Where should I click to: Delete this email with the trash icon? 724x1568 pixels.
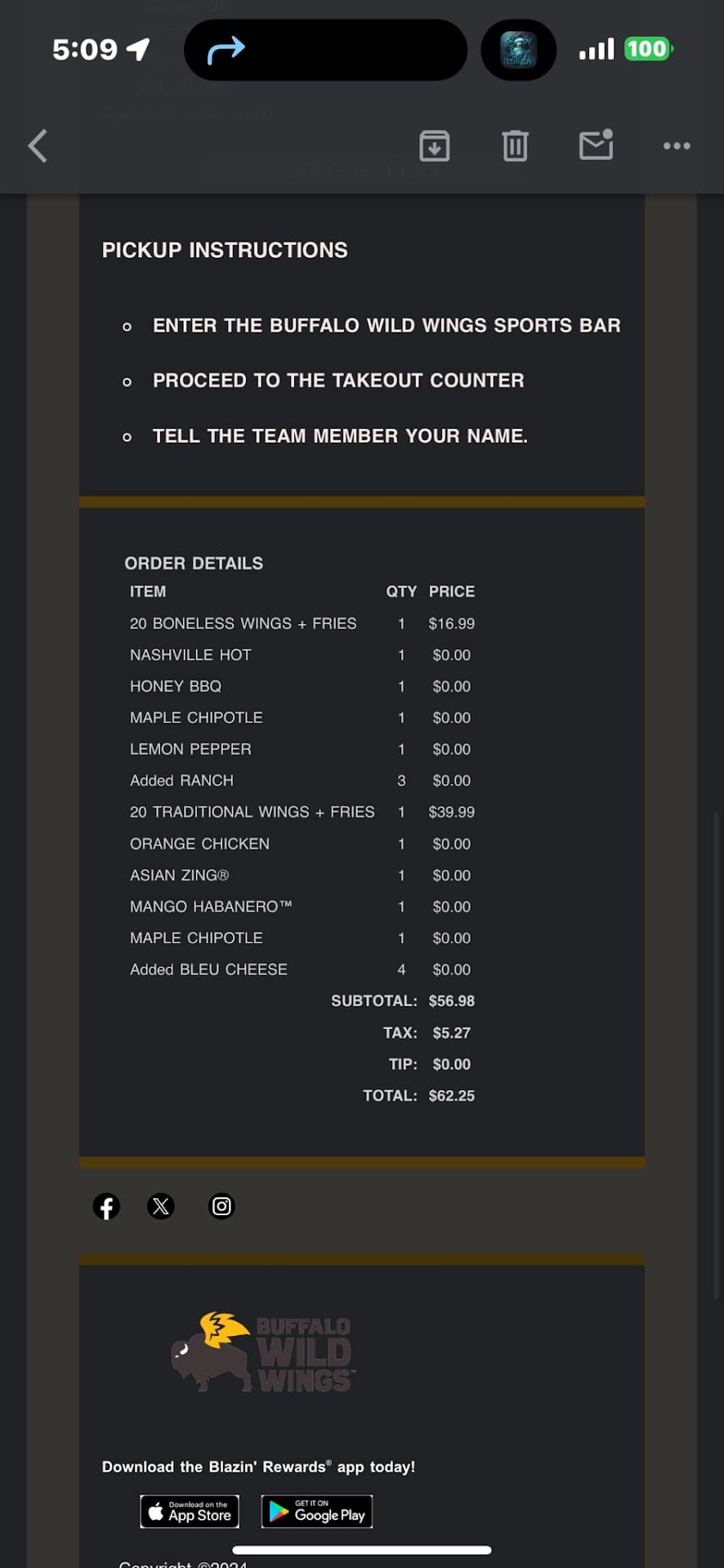515,146
